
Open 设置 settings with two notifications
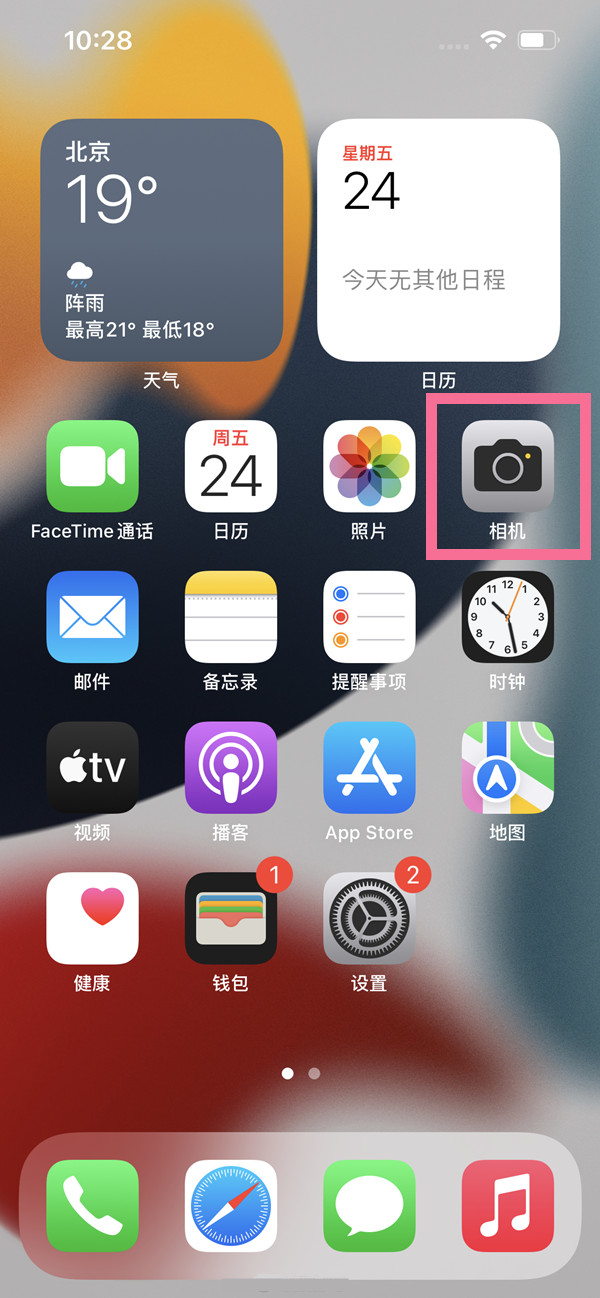coord(369,918)
